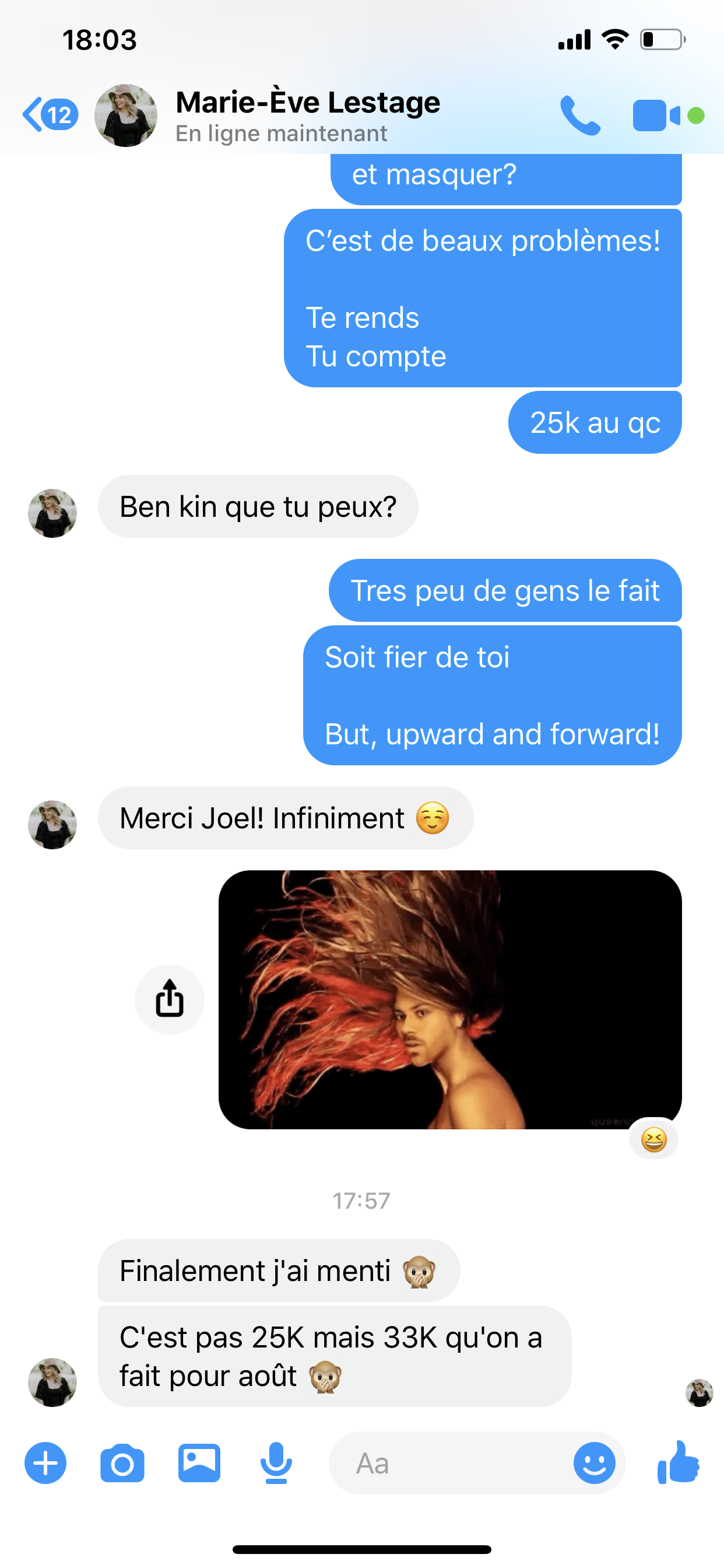Image resolution: width=724 pixels, height=1568 pixels.
Task: Open the hair-flip GIF message
Action: coord(449,999)
